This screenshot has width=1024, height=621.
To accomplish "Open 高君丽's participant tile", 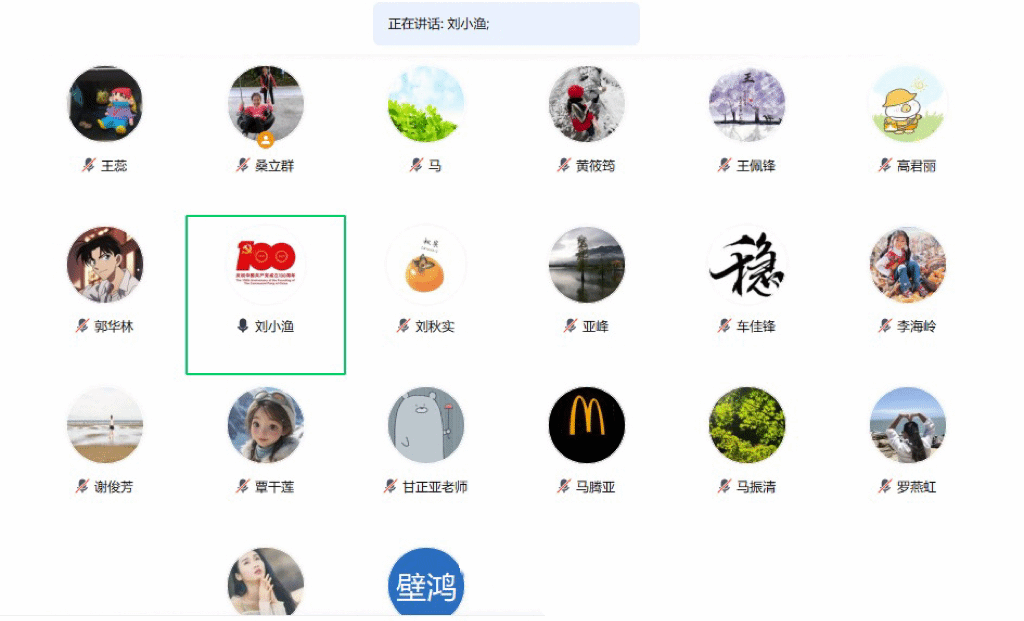I will (x=908, y=105).
